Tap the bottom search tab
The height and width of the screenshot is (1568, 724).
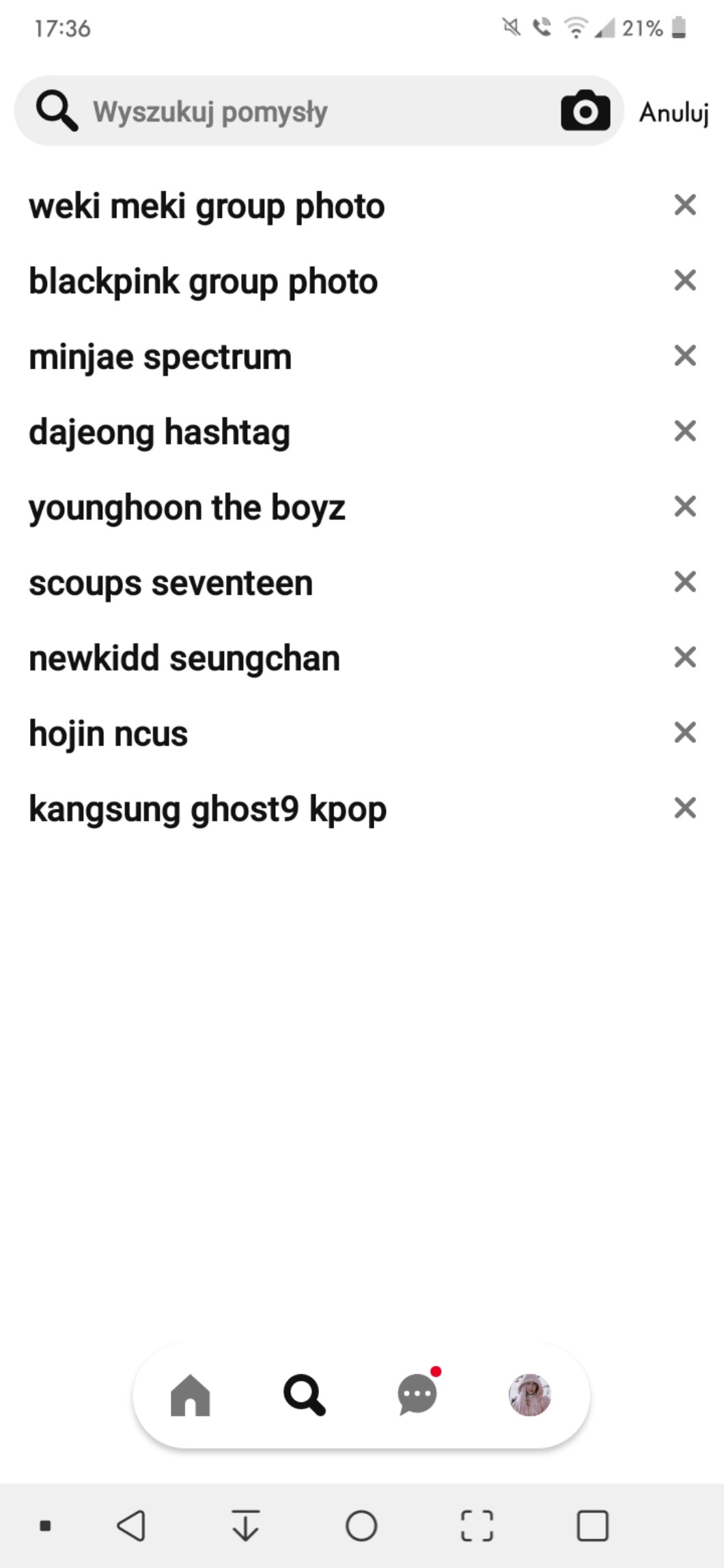[x=304, y=1395]
